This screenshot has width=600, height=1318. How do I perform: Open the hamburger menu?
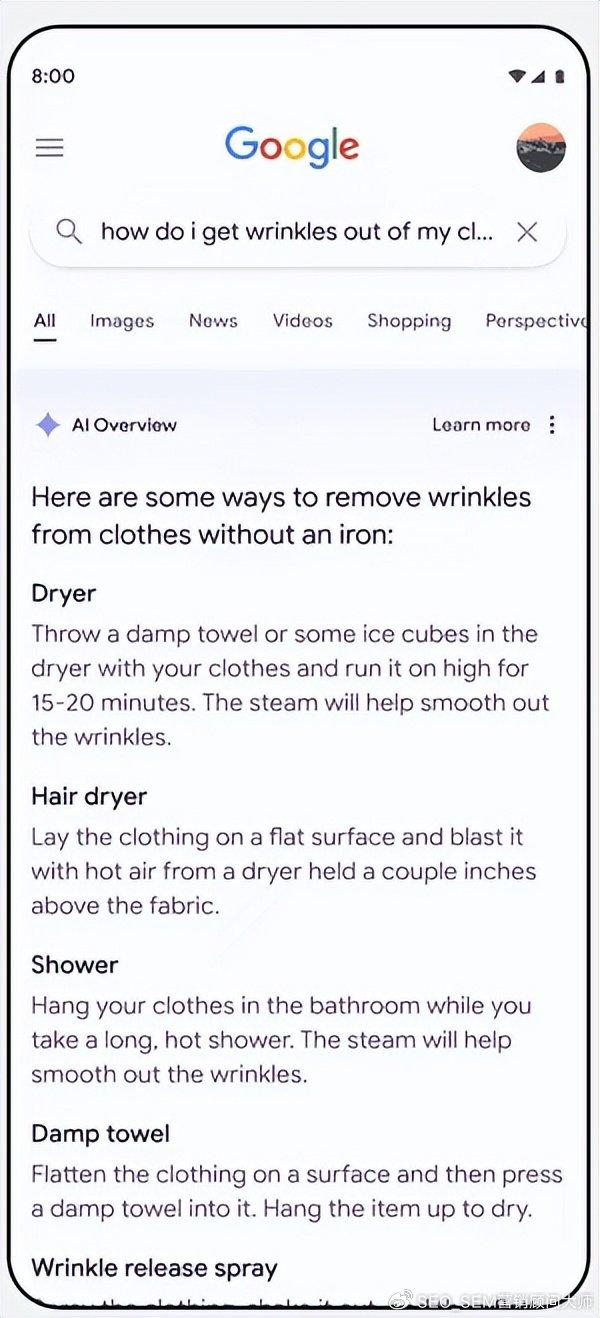click(x=50, y=148)
